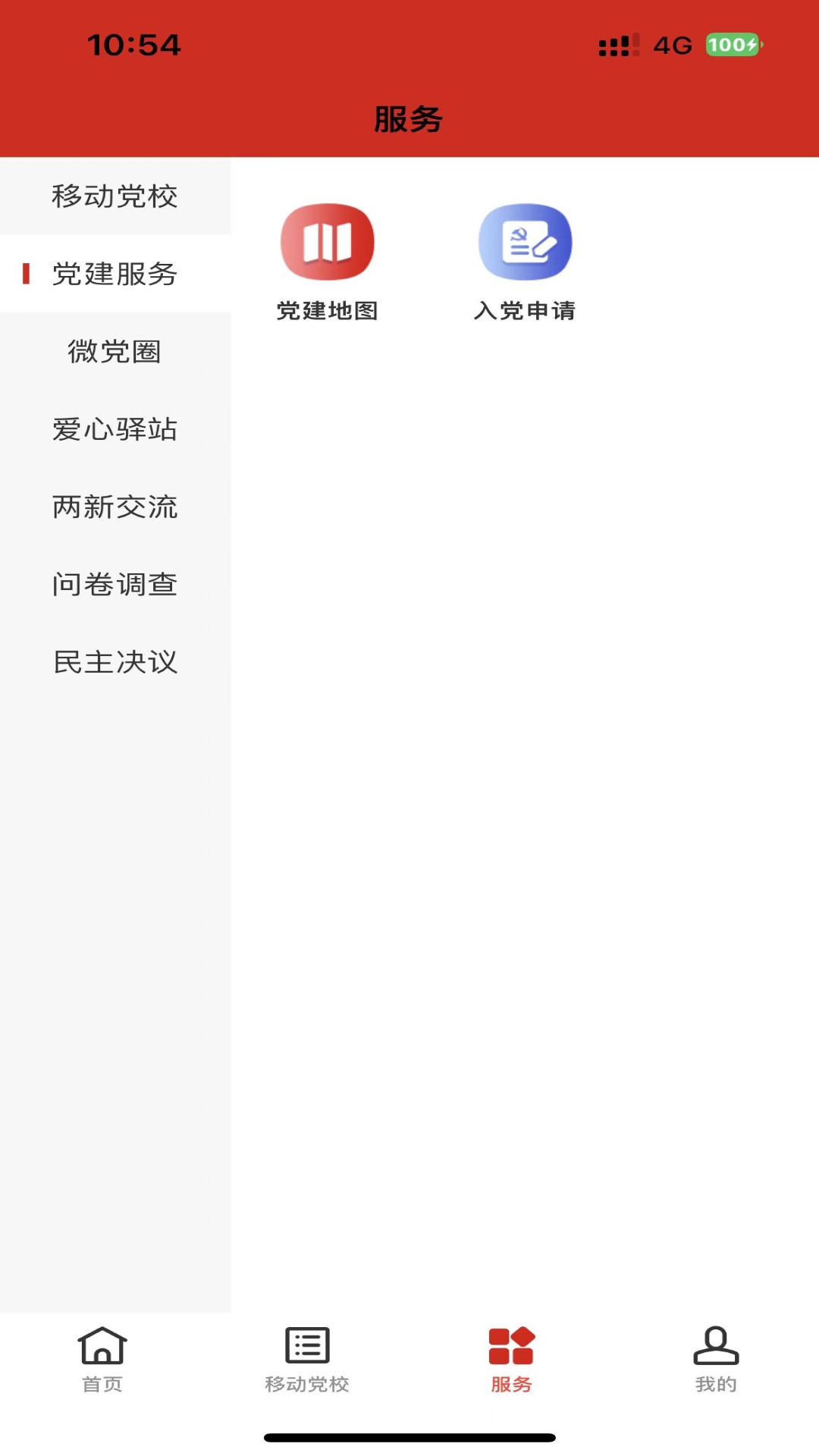This screenshot has width=819, height=1456.
Task: Open 入党申请 via its label text
Action: [x=526, y=309]
